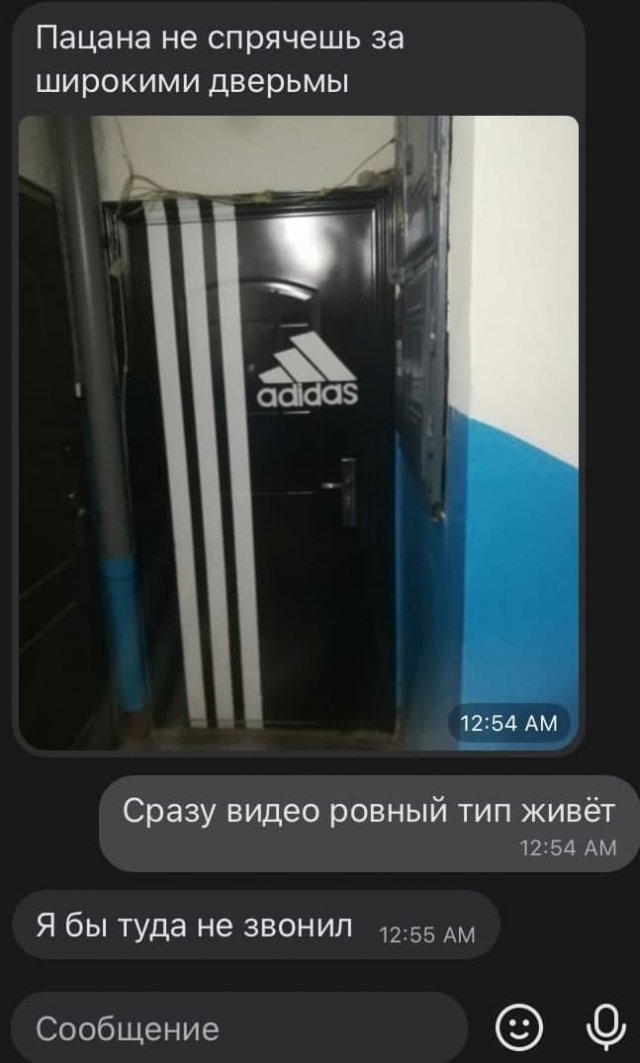This screenshot has width=640, height=1063.
Task: Tap the Сообщение message input field
Action: (240, 1027)
